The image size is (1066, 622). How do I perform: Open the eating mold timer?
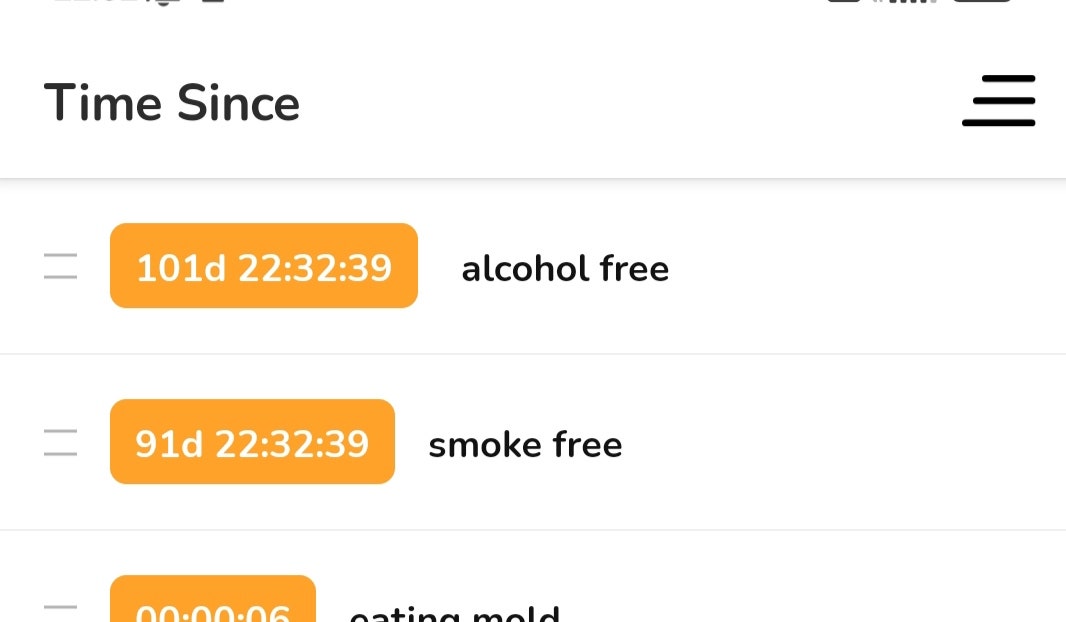[454, 610]
